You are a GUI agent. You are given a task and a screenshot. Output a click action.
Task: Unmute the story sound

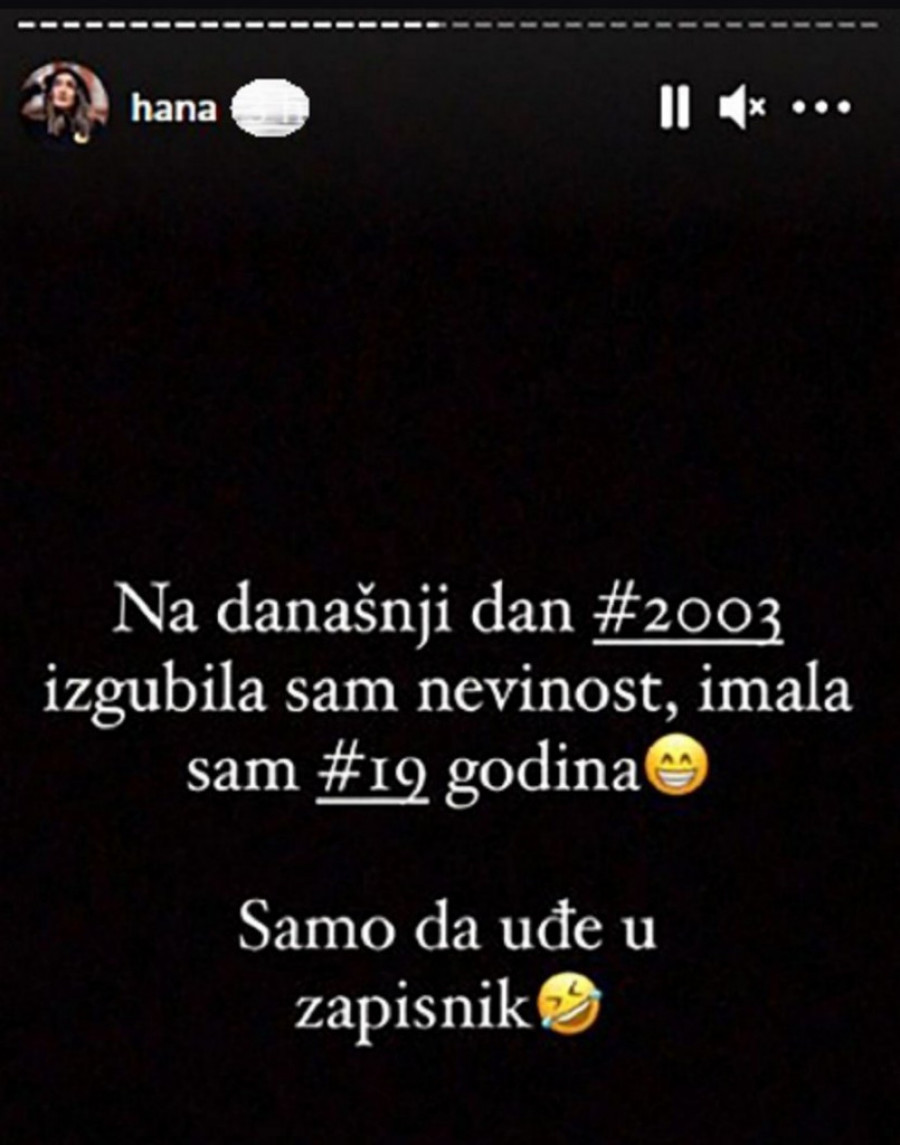coord(741,107)
